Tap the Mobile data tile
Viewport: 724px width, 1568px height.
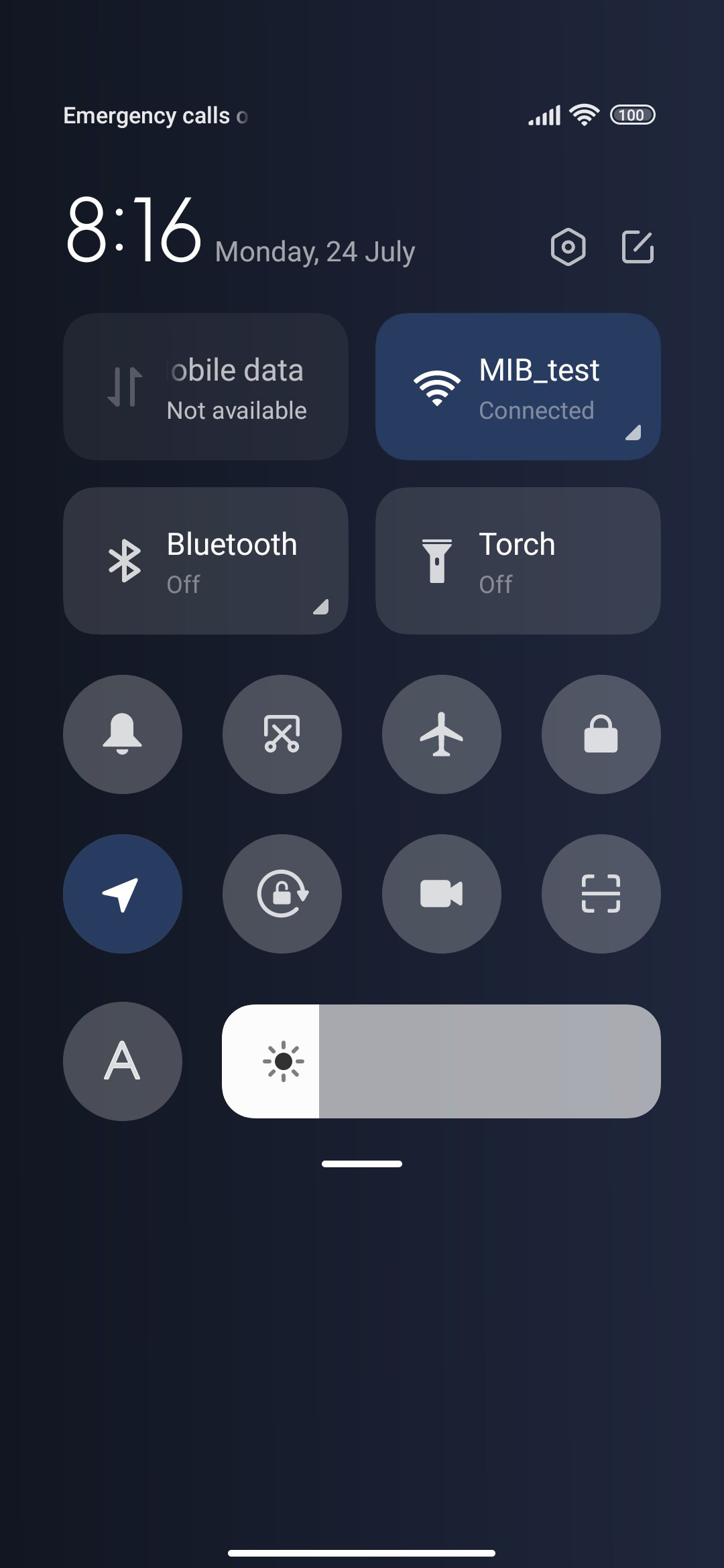click(206, 387)
